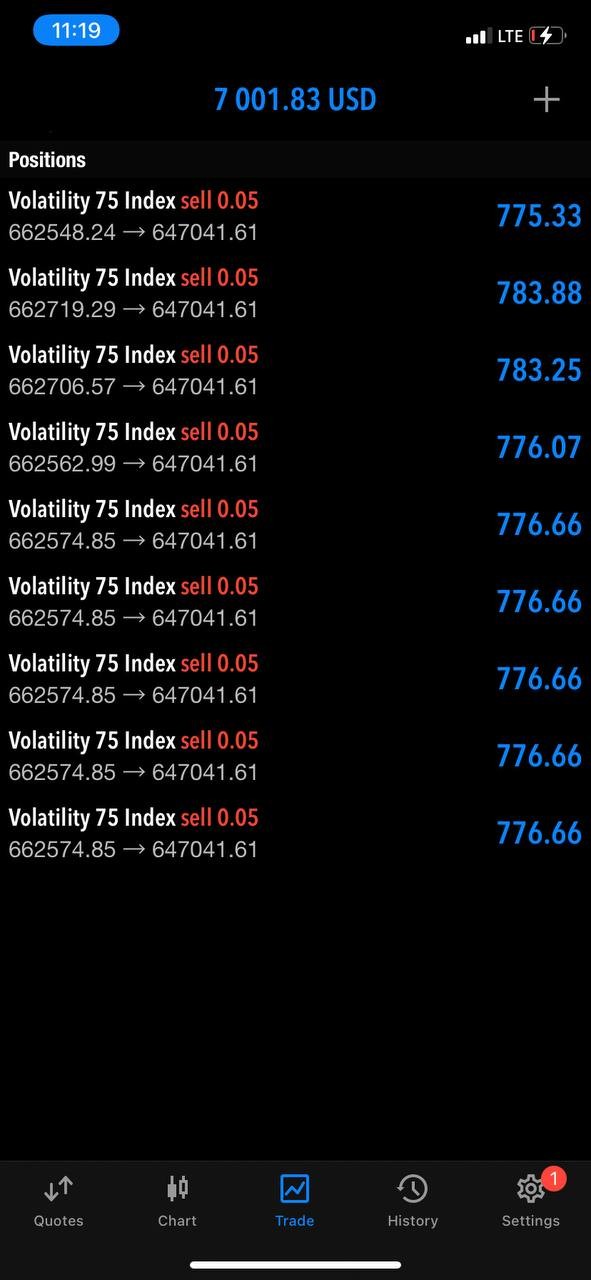Select position opened at 662706.57

[295, 370]
